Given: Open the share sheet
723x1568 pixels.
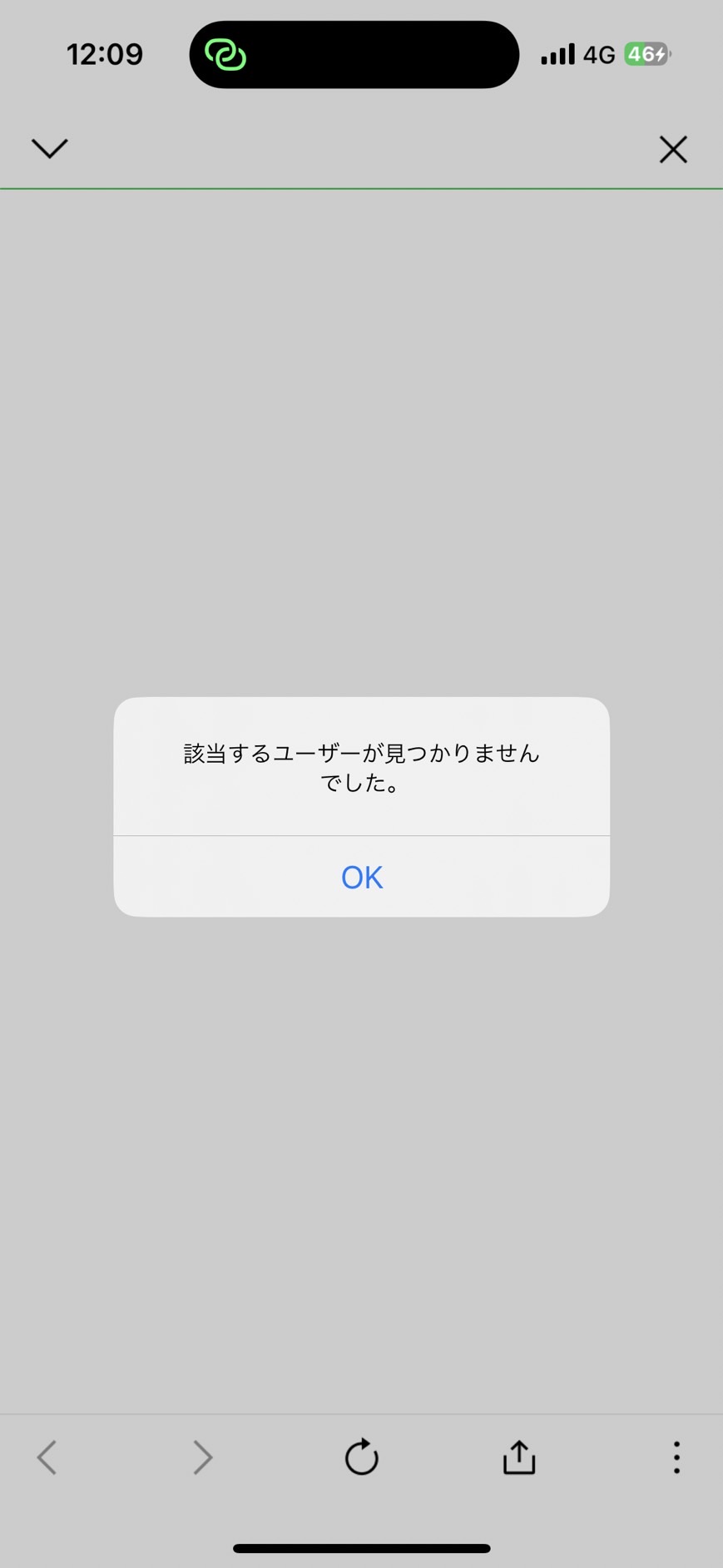Looking at the screenshot, I should (x=519, y=1457).
